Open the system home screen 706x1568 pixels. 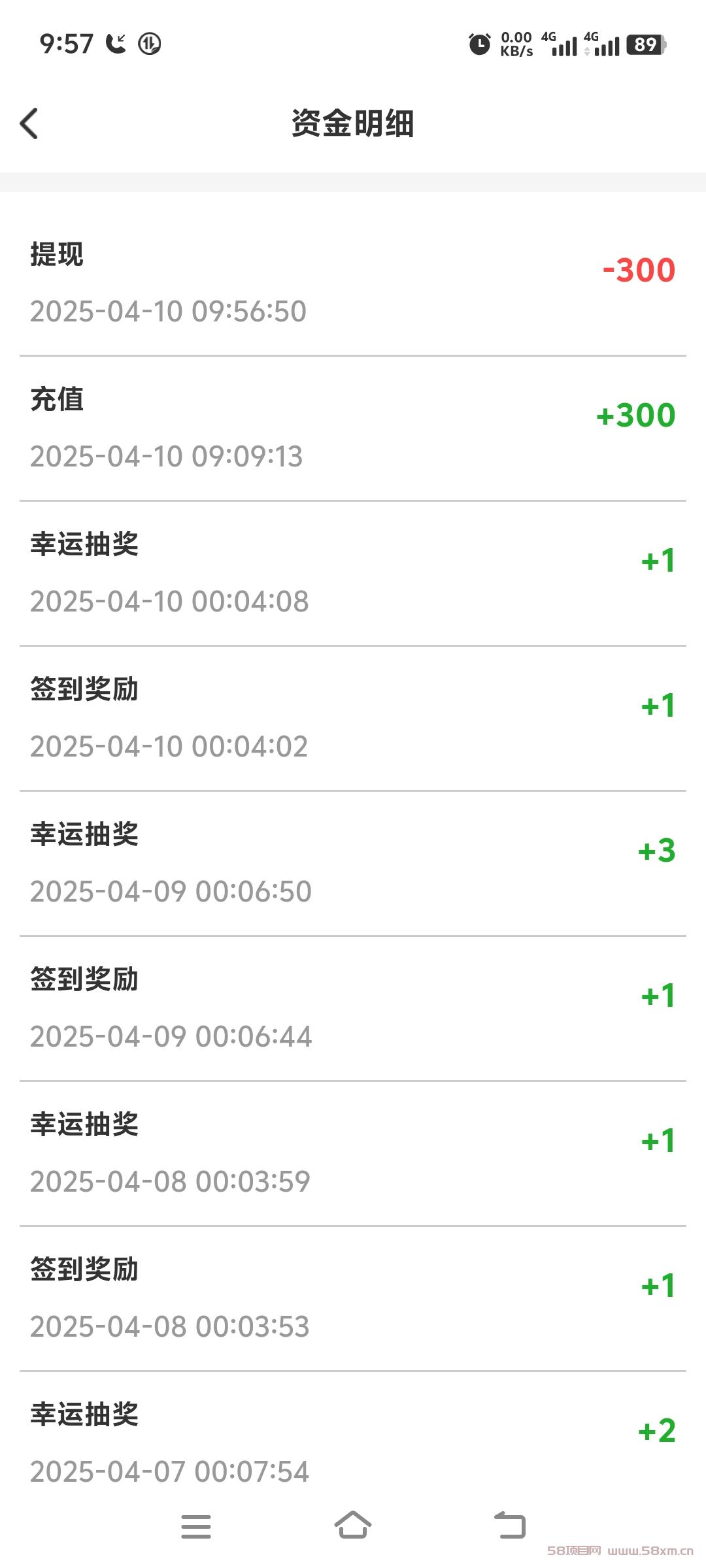pos(353,1525)
